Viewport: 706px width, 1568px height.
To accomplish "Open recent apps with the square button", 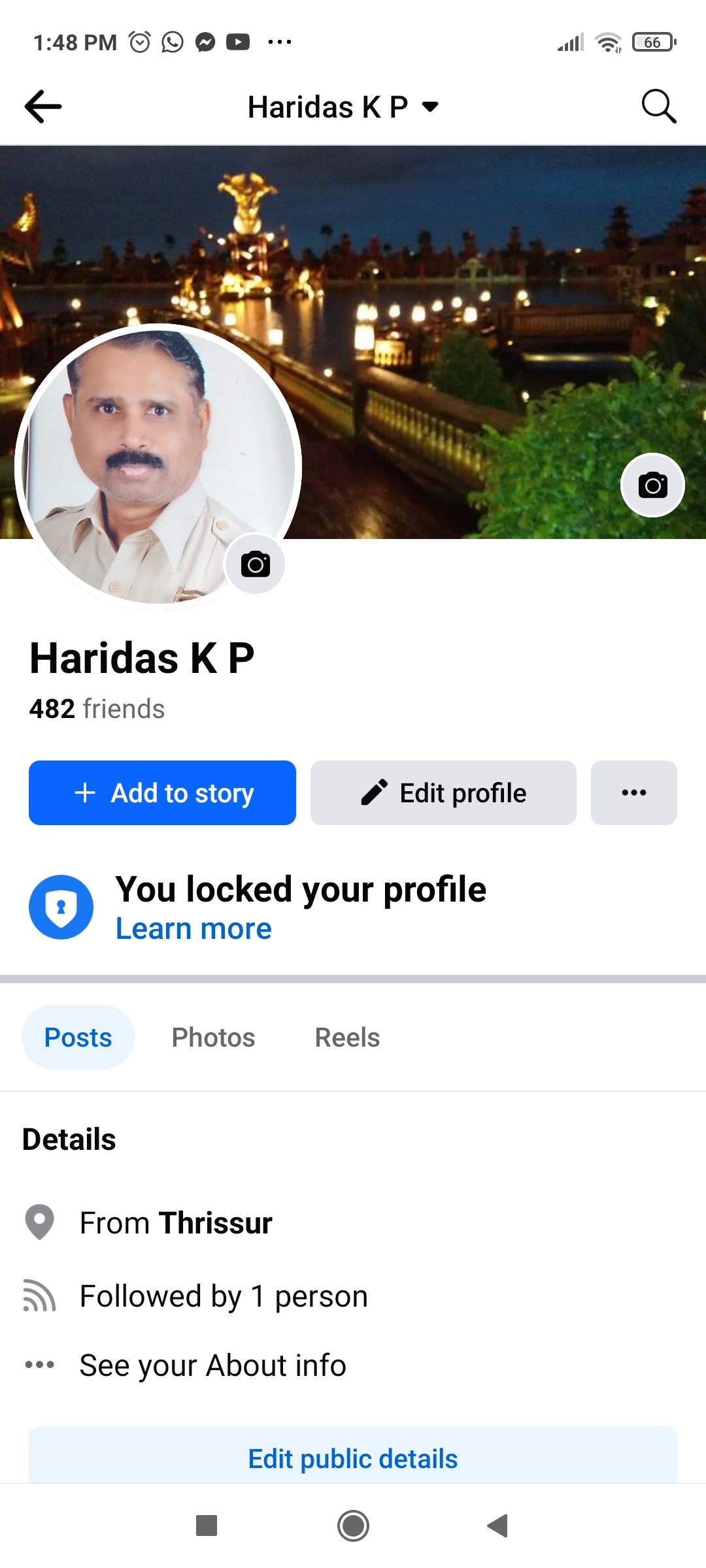I will coord(207,1526).
